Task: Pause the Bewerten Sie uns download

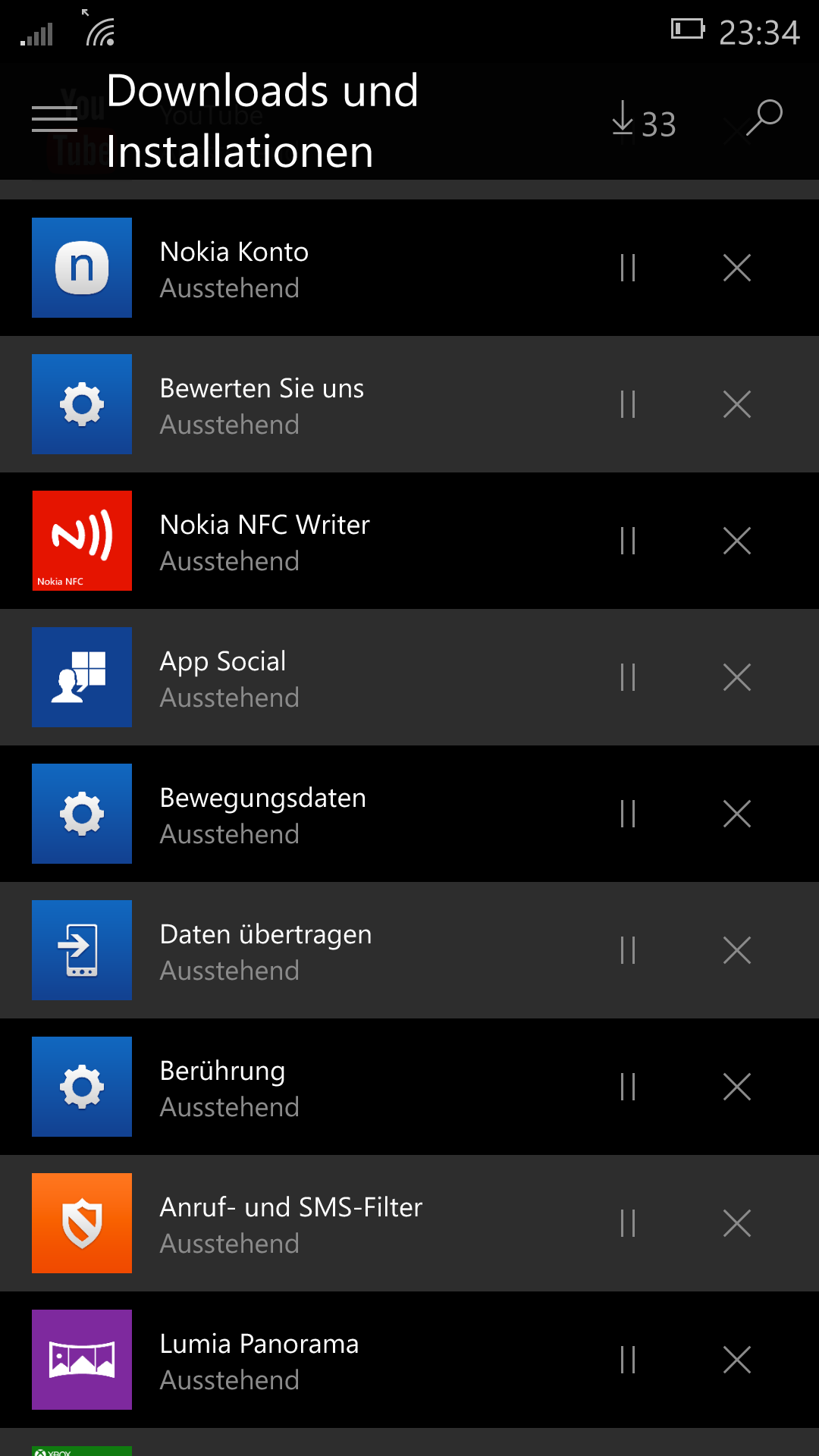Action: [x=628, y=404]
